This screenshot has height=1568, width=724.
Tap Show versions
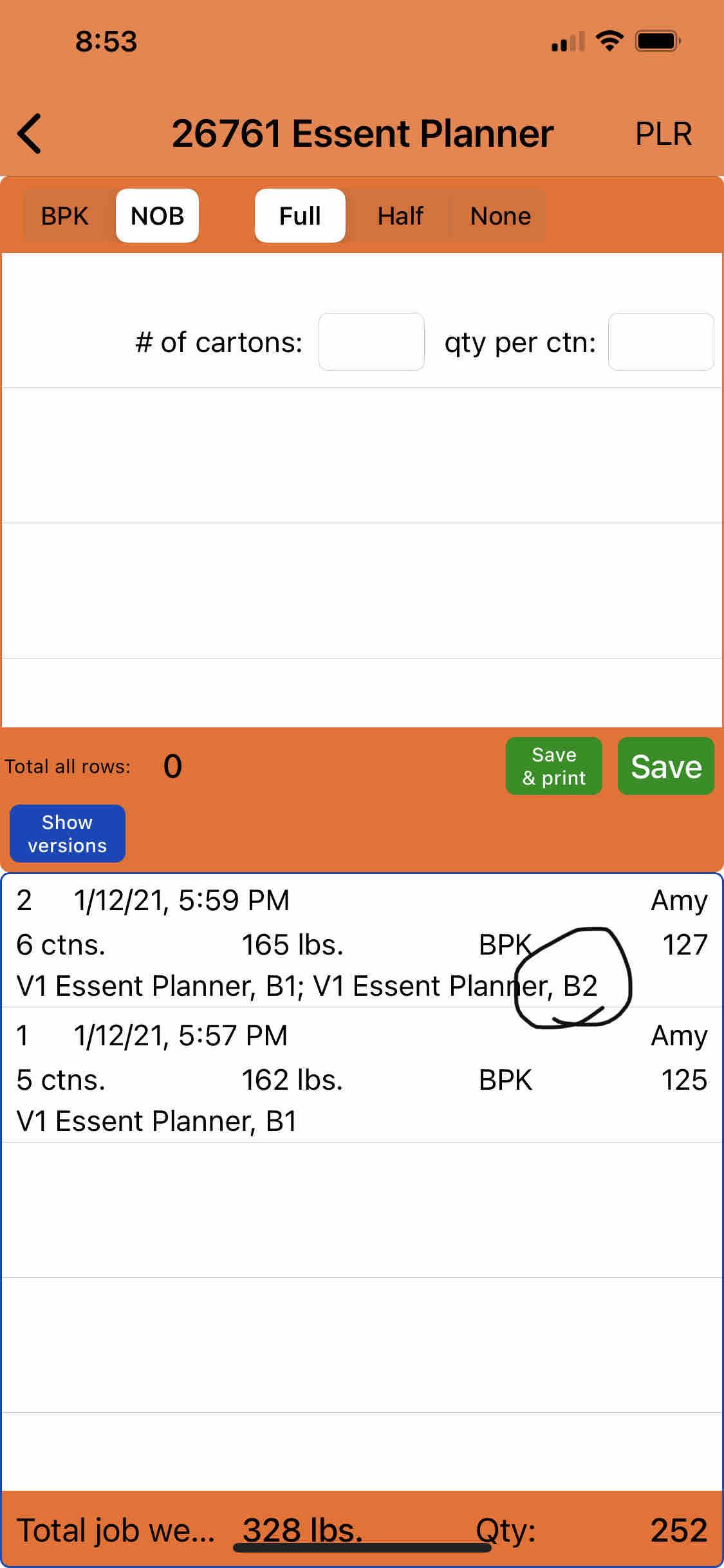(x=68, y=834)
